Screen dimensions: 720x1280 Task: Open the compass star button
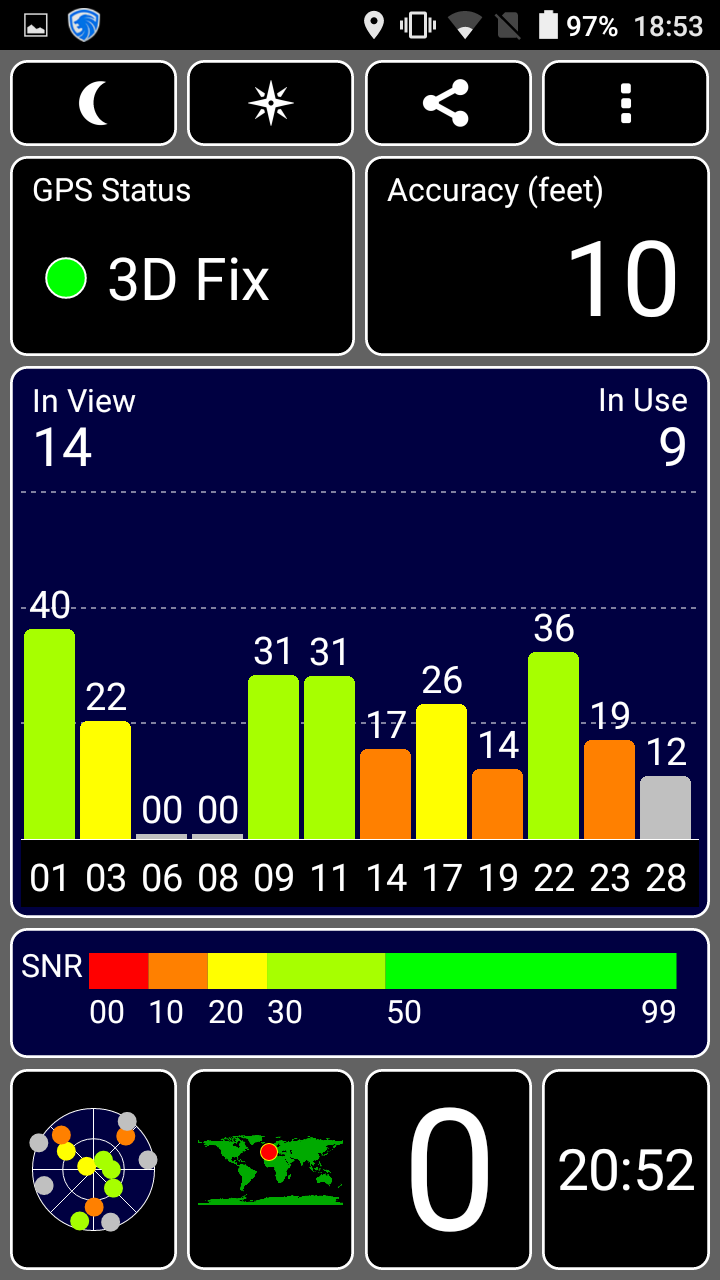pyautogui.click(x=271, y=103)
